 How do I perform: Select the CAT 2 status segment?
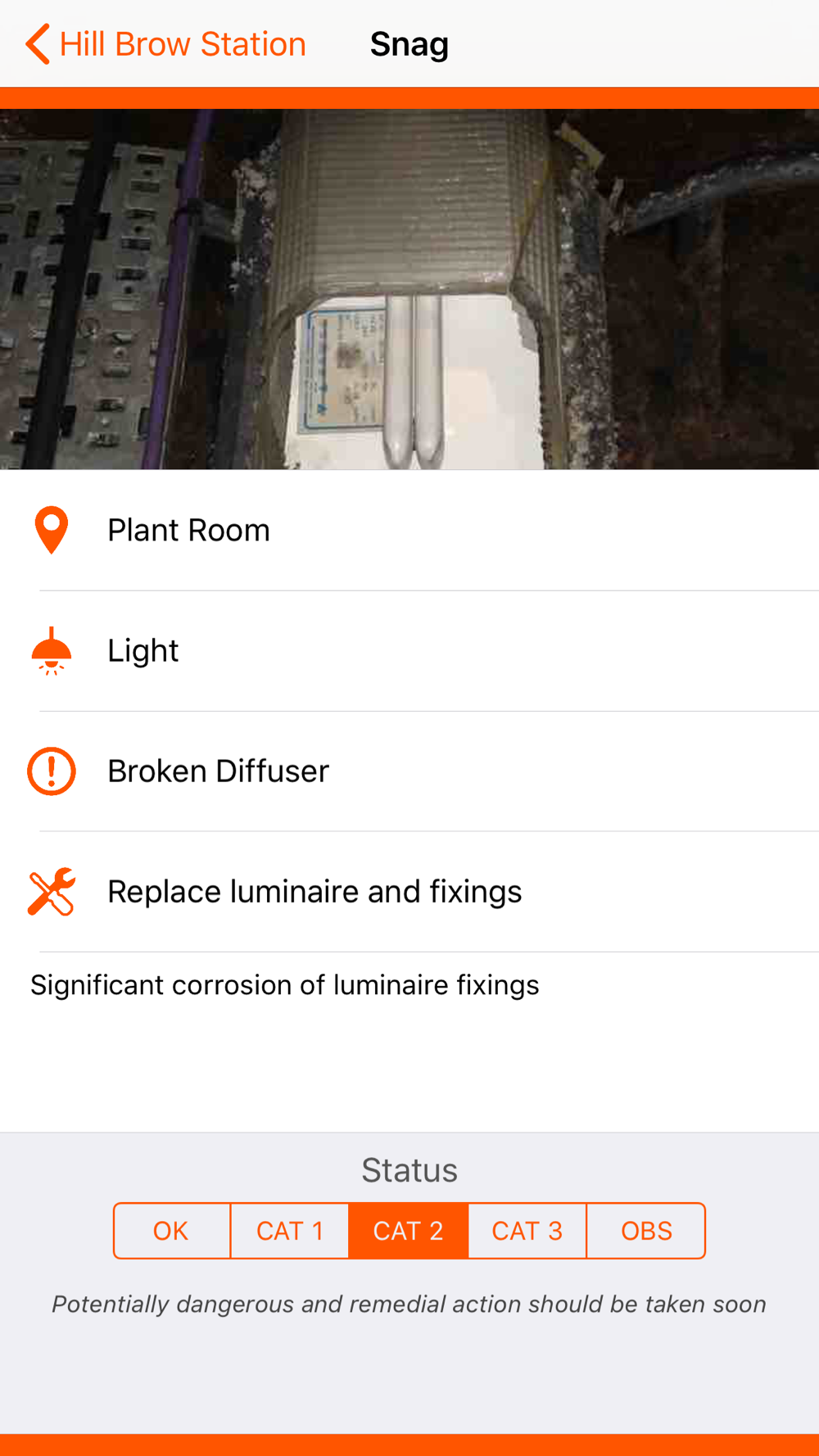click(409, 1231)
